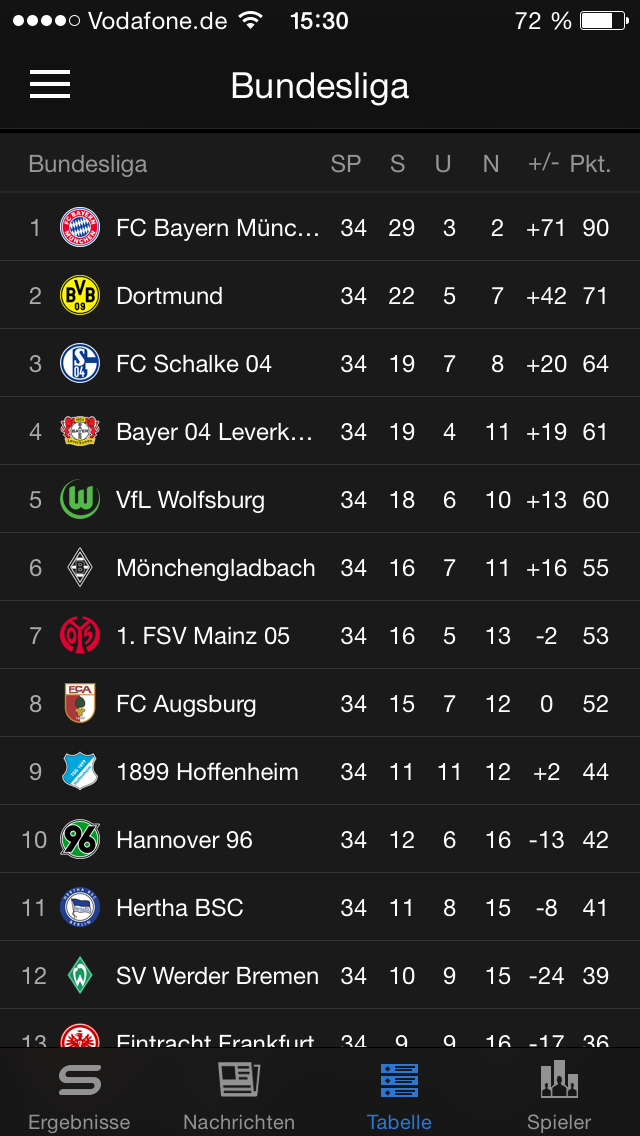Switch to the Ergebnisse tab

coord(80,1093)
